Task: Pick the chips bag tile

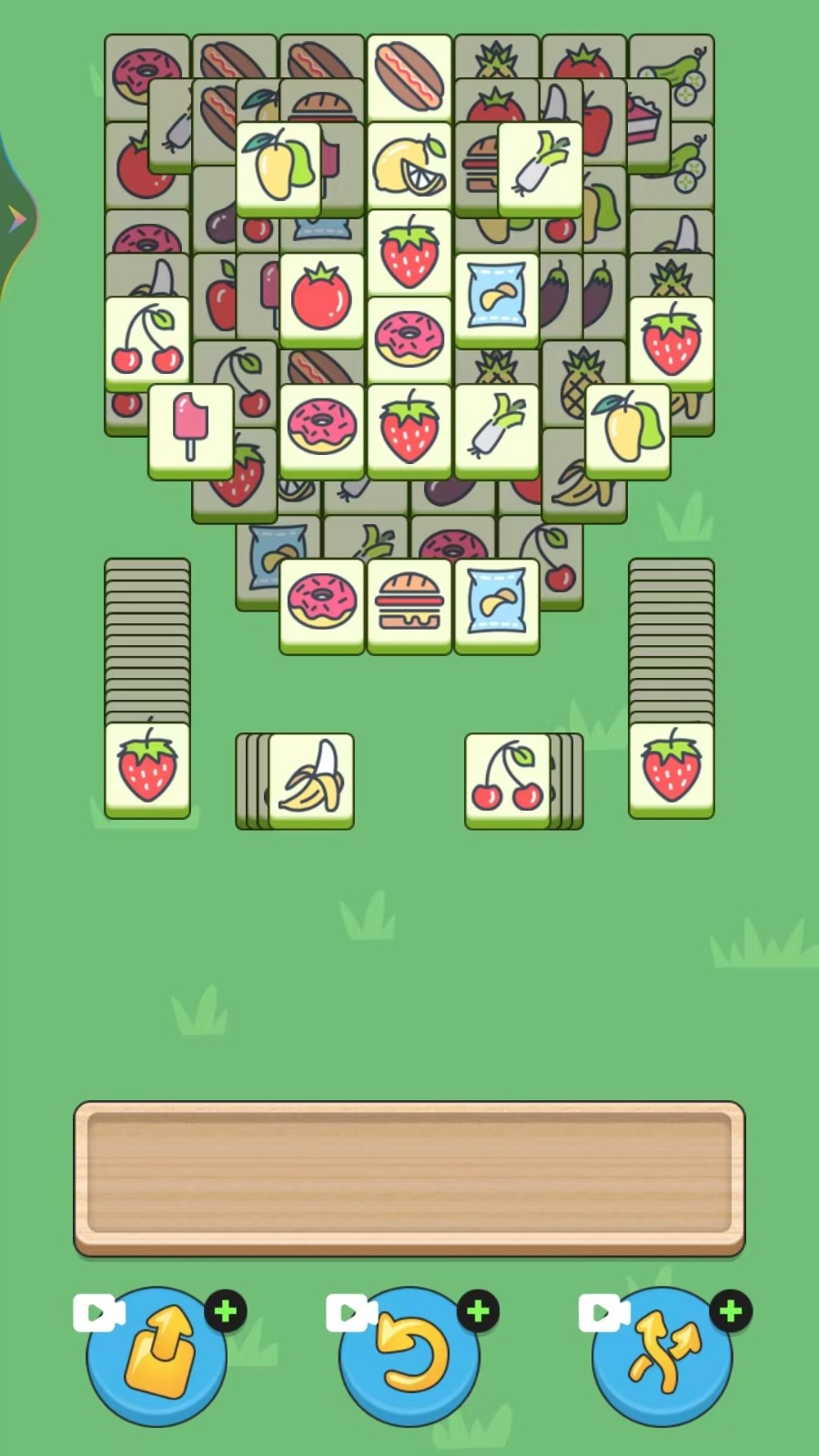Action: (497, 296)
